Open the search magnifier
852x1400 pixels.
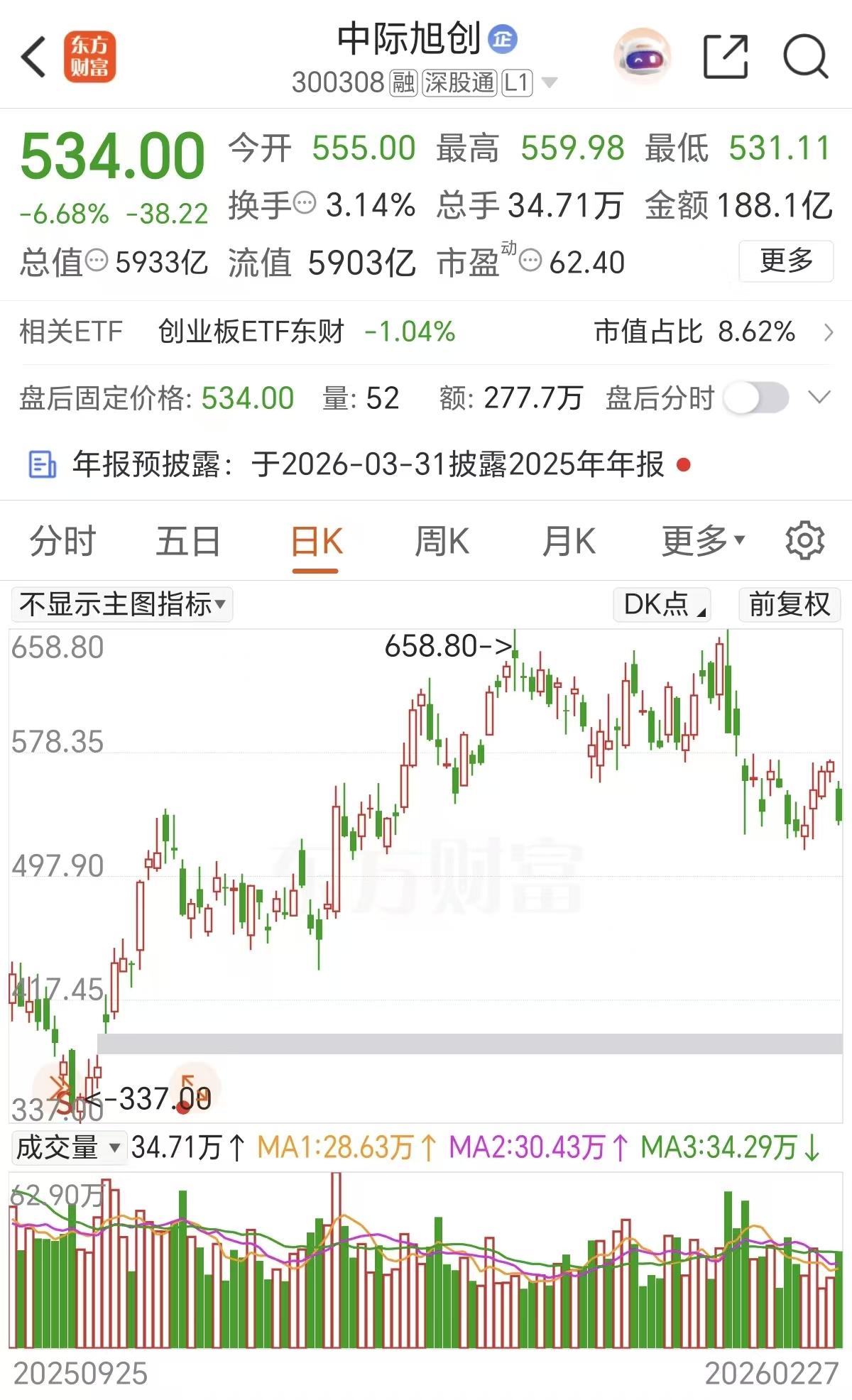(x=805, y=57)
